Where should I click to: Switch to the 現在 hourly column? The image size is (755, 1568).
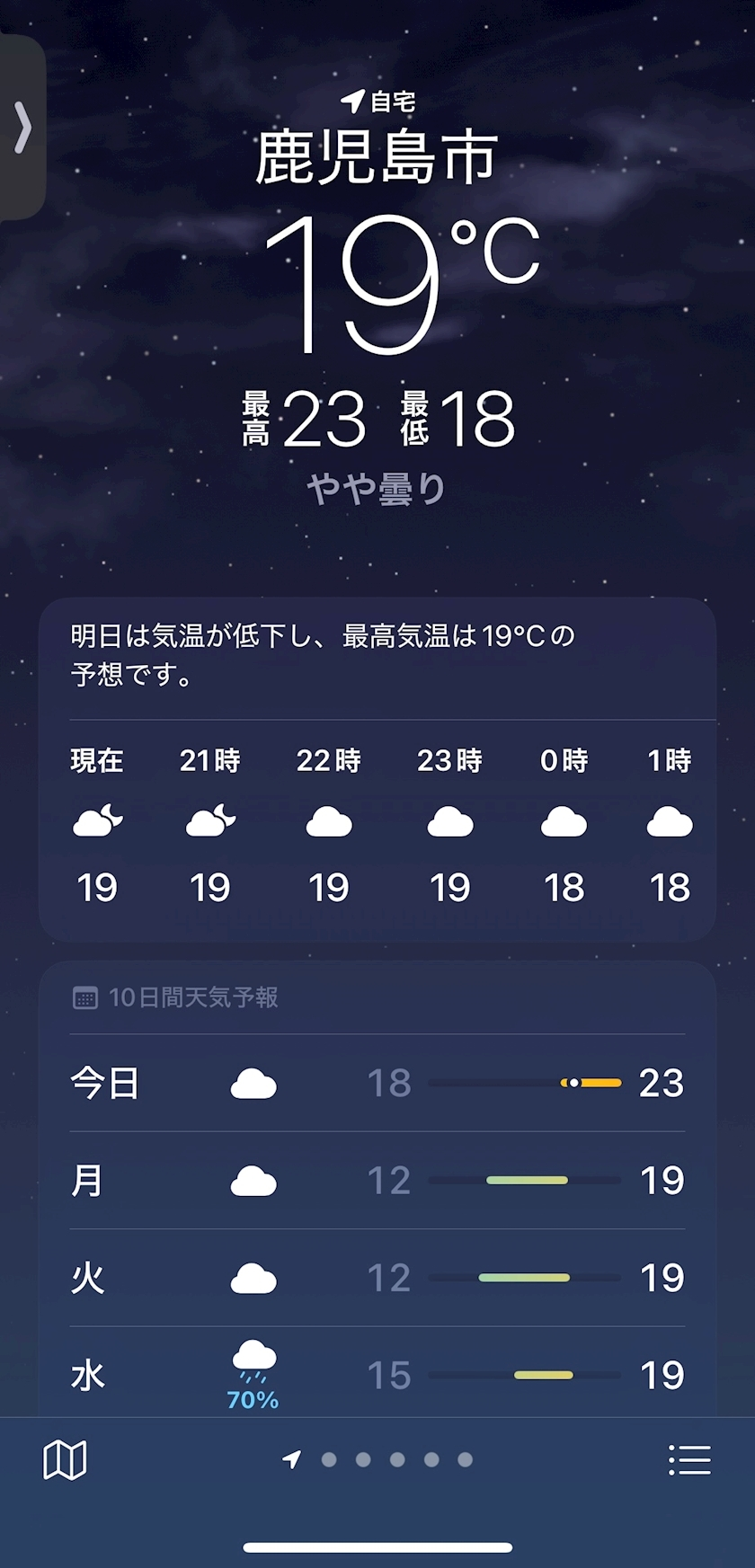(x=96, y=820)
